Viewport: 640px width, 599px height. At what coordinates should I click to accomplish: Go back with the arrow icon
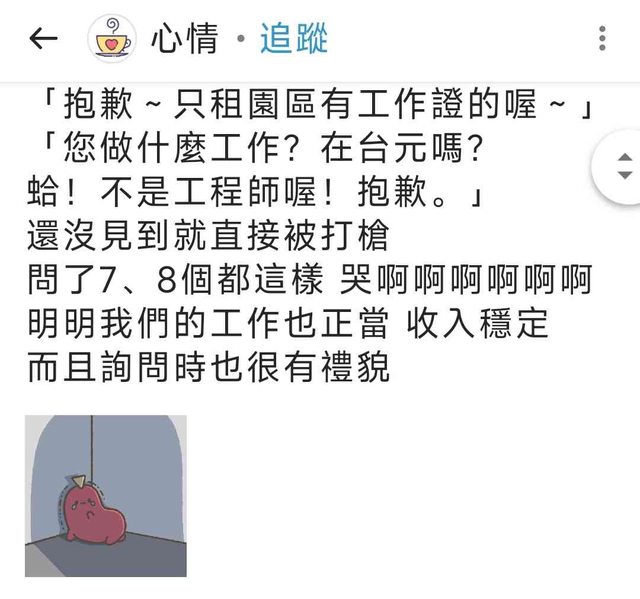point(43,39)
